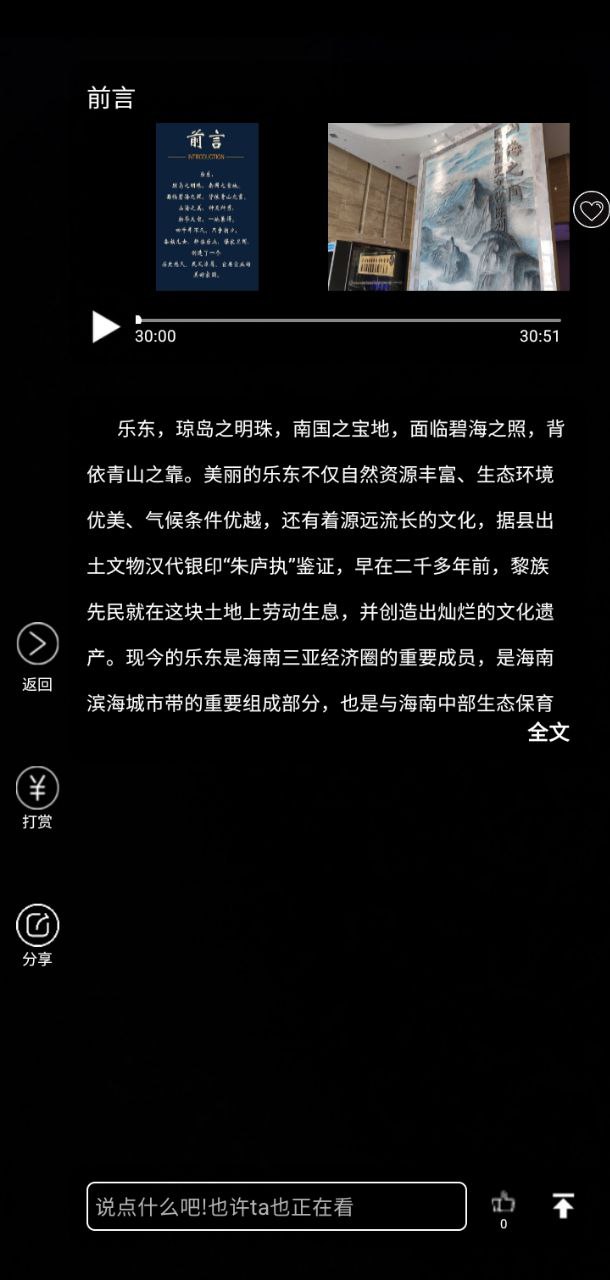Jump back to the top of page
This screenshot has width=610, height=1280.
tap(563, 1206)
